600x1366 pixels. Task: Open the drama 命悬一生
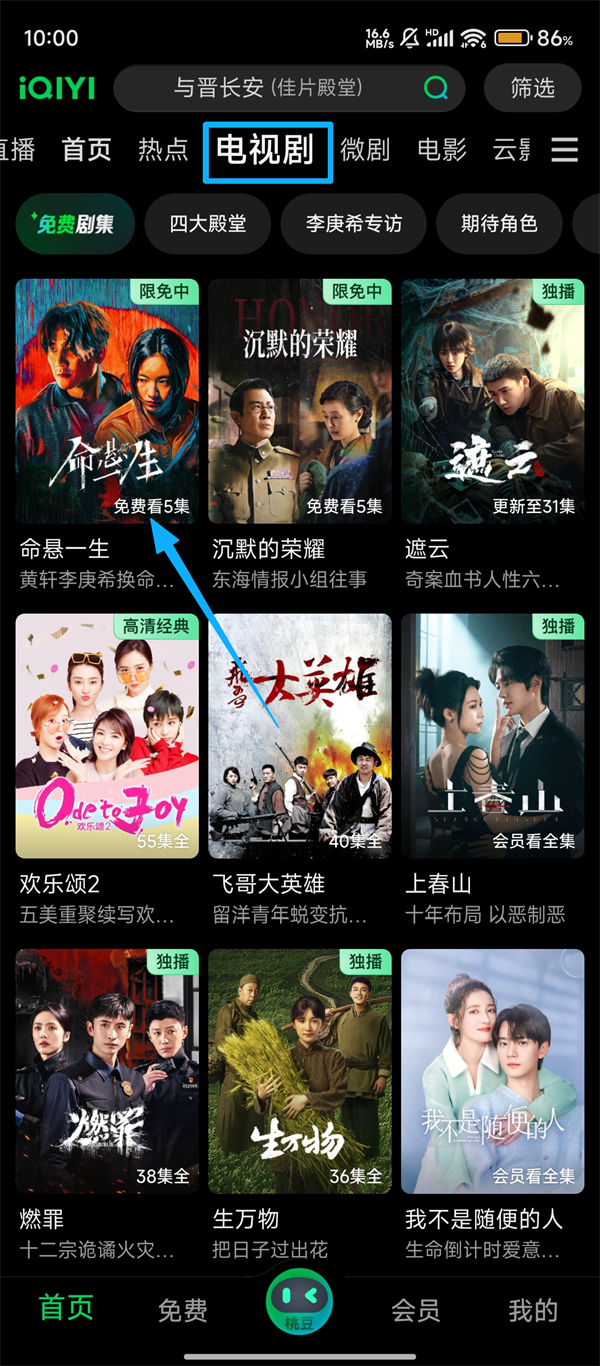pyautogui.click(x=107, y=401)
